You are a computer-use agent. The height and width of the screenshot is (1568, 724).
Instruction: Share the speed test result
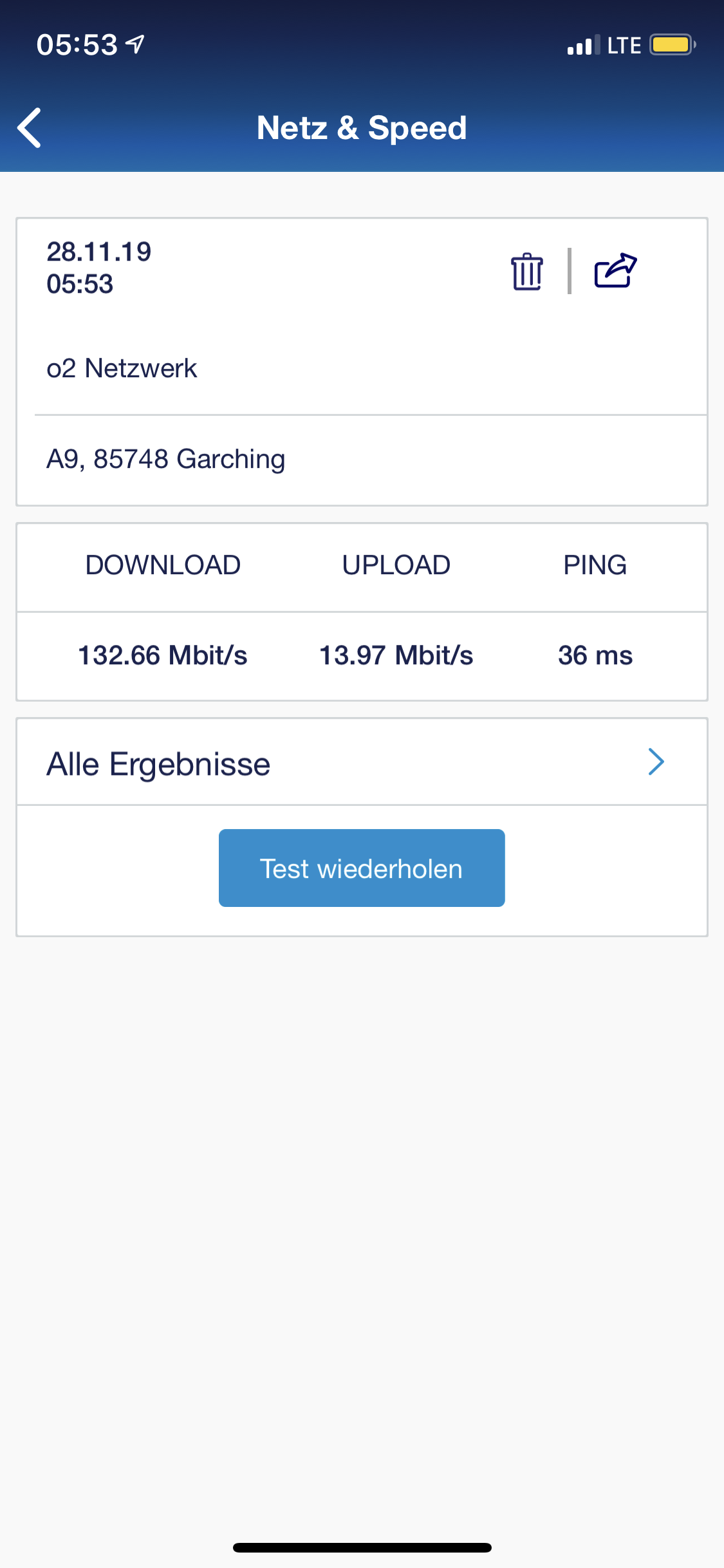615,270
